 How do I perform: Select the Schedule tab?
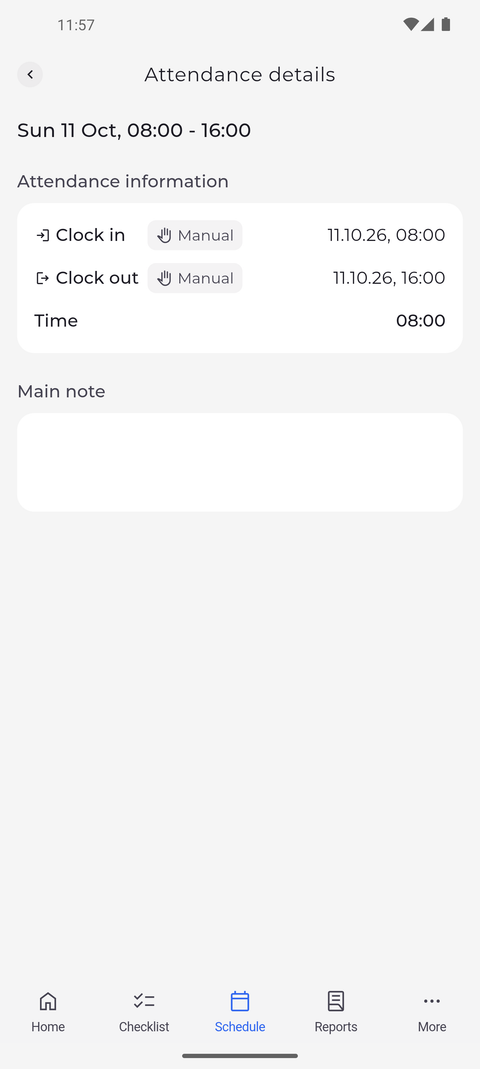pyautogui.click(x=240, y=1012)
